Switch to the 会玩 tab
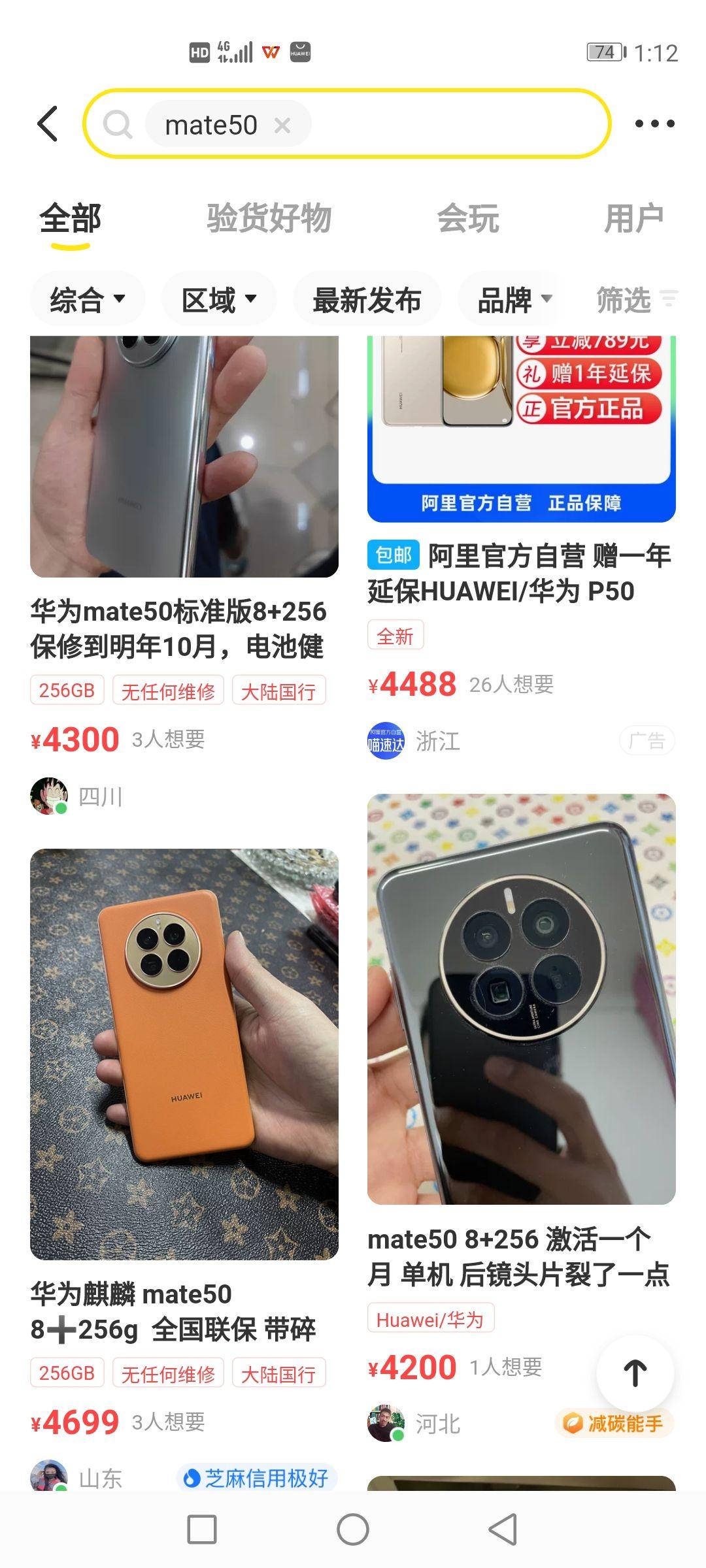Screen dimensions: 706x1568 click(x=467, y=218)
